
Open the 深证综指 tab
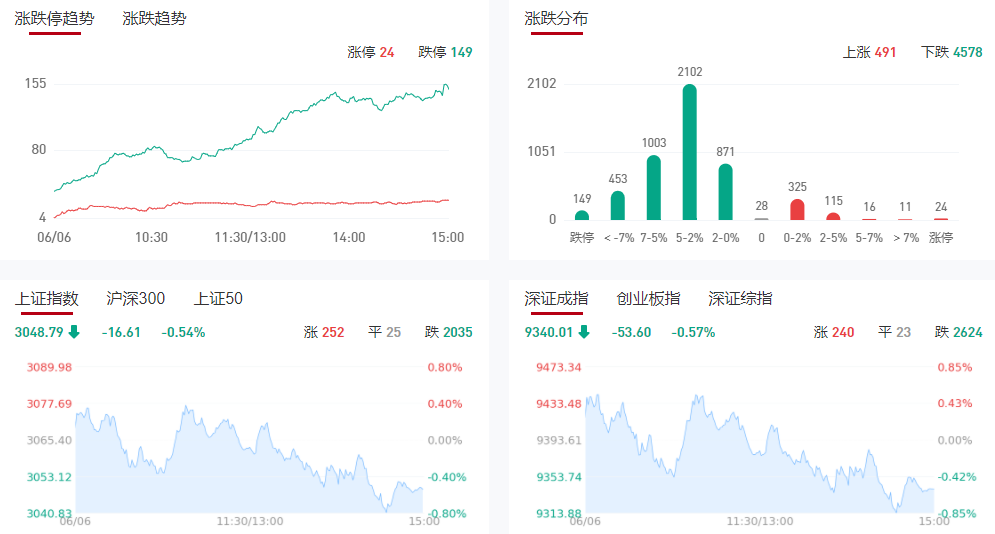[740, 298]
